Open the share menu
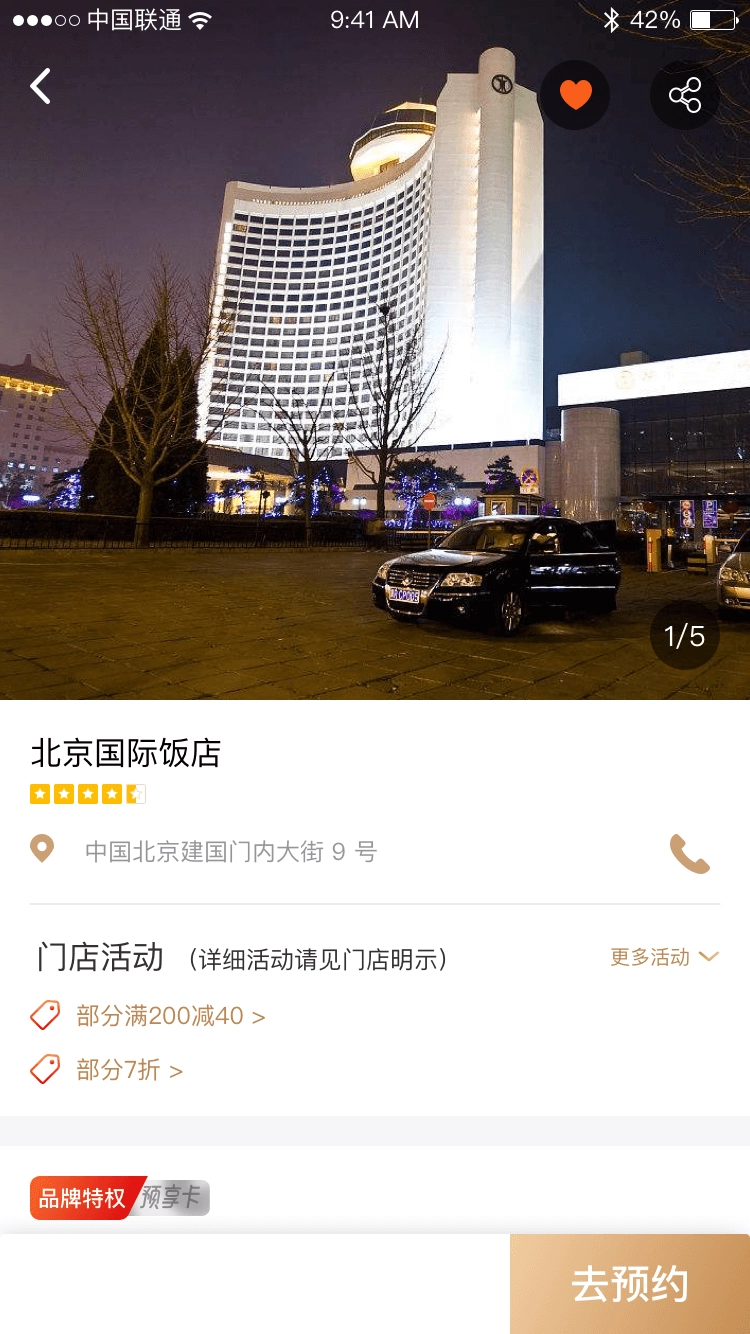Screen dimensions: 750x1334 point(685,94)
